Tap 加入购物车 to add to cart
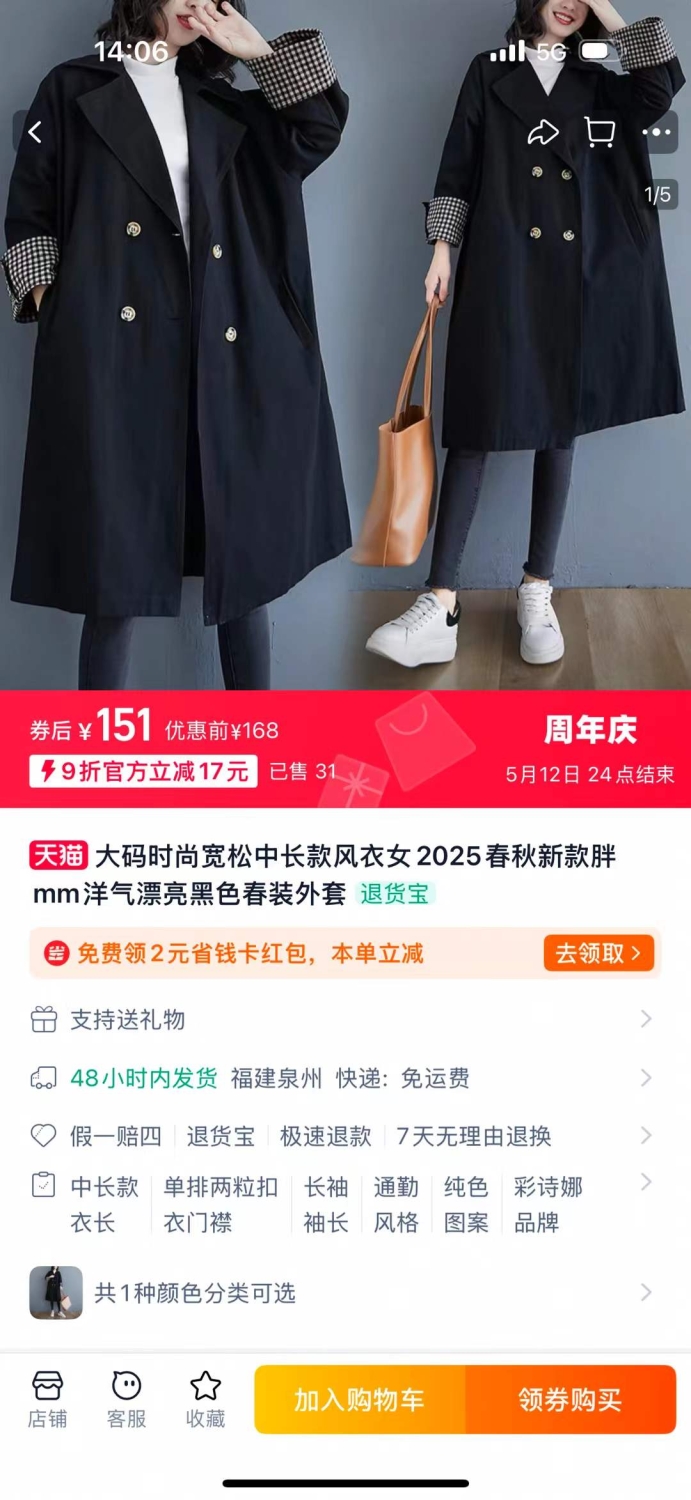 coord(359,1400)
